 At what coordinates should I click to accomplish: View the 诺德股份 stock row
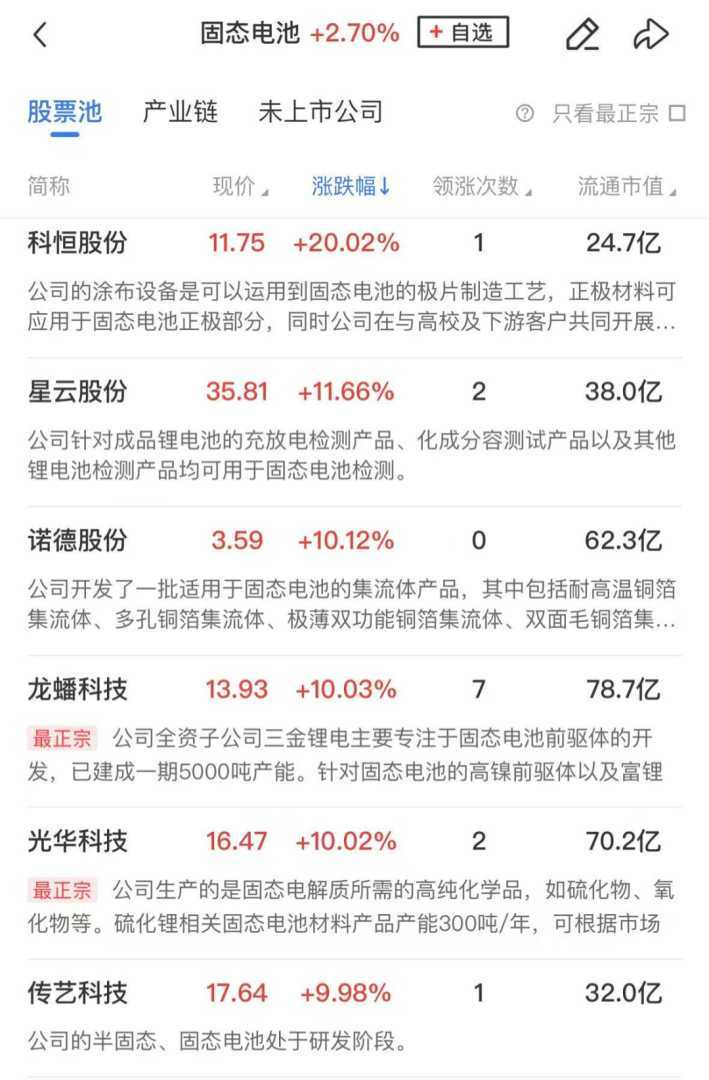point(78,541)
